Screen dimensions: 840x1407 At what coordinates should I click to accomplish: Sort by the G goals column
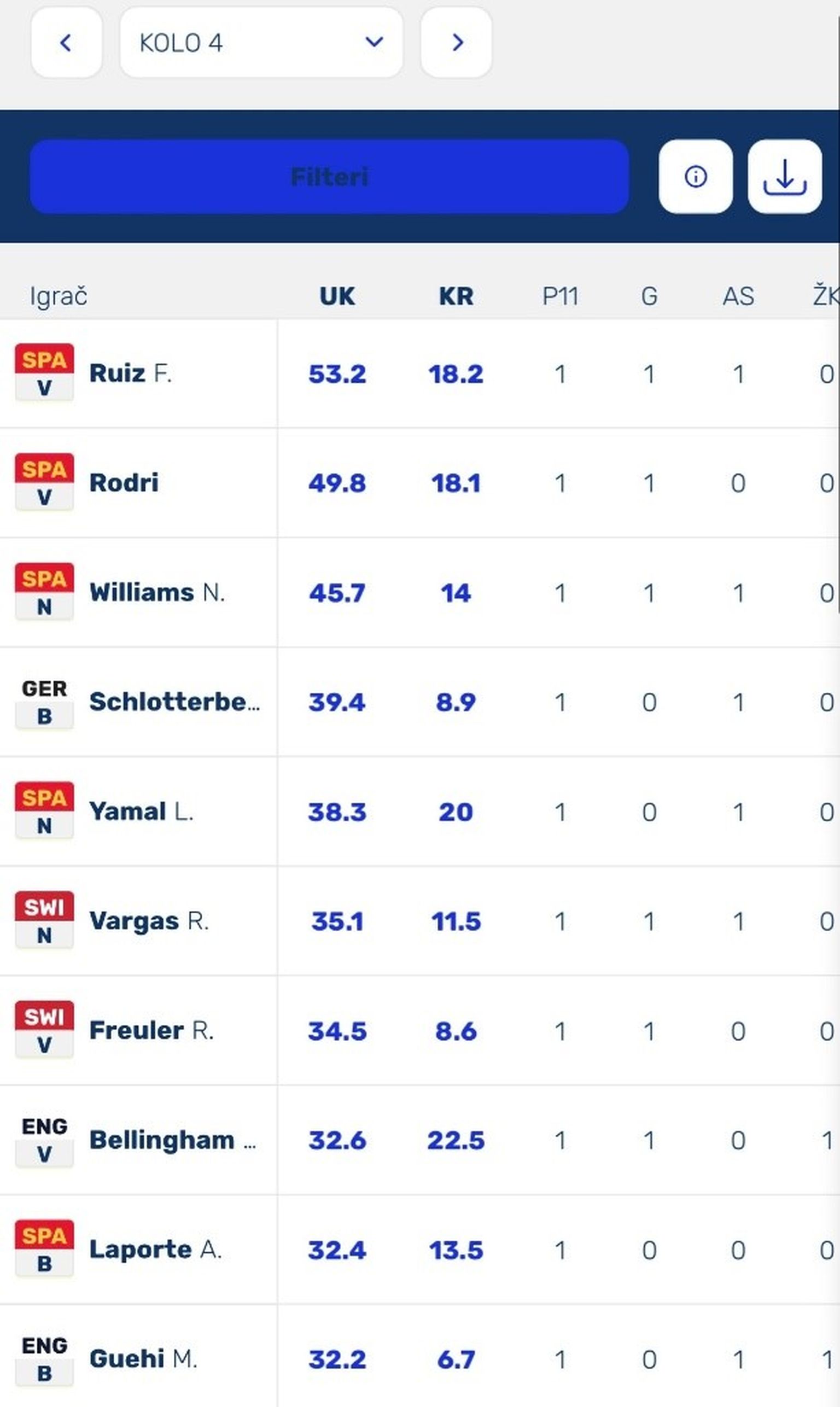[649, 296]
